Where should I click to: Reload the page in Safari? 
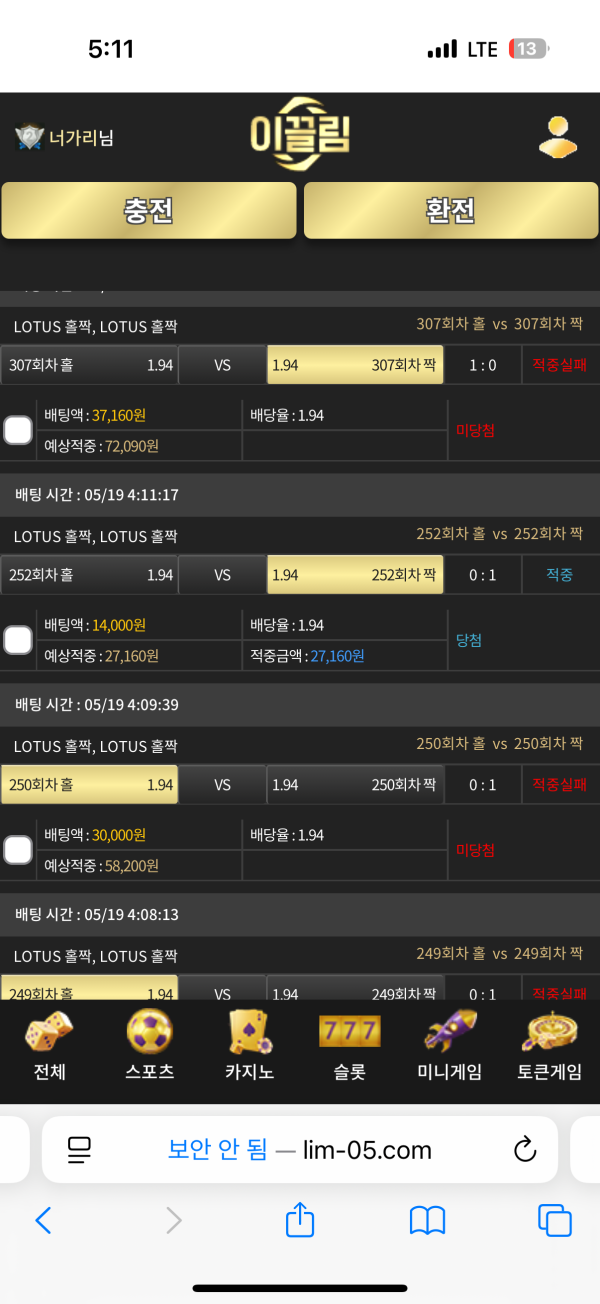(525, 1150)
